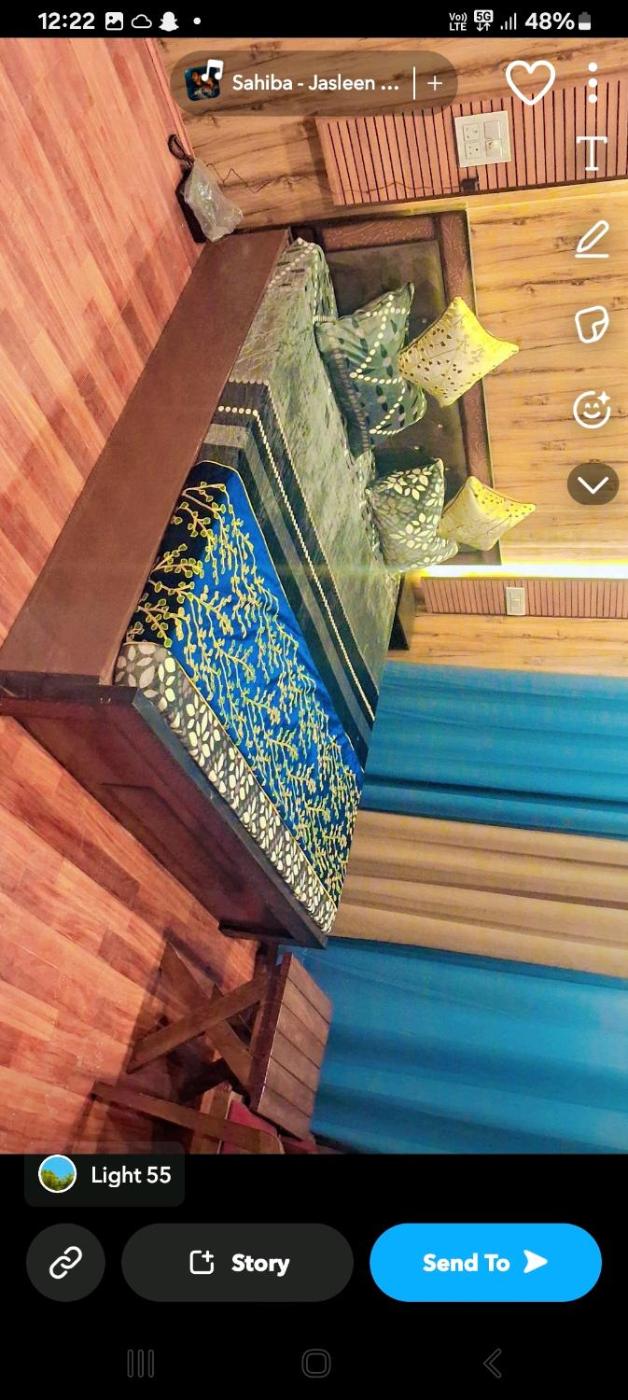Screen dimensions: 628x1400
Task: Open the three-dot overflow menu
Action: coord(593,82)
